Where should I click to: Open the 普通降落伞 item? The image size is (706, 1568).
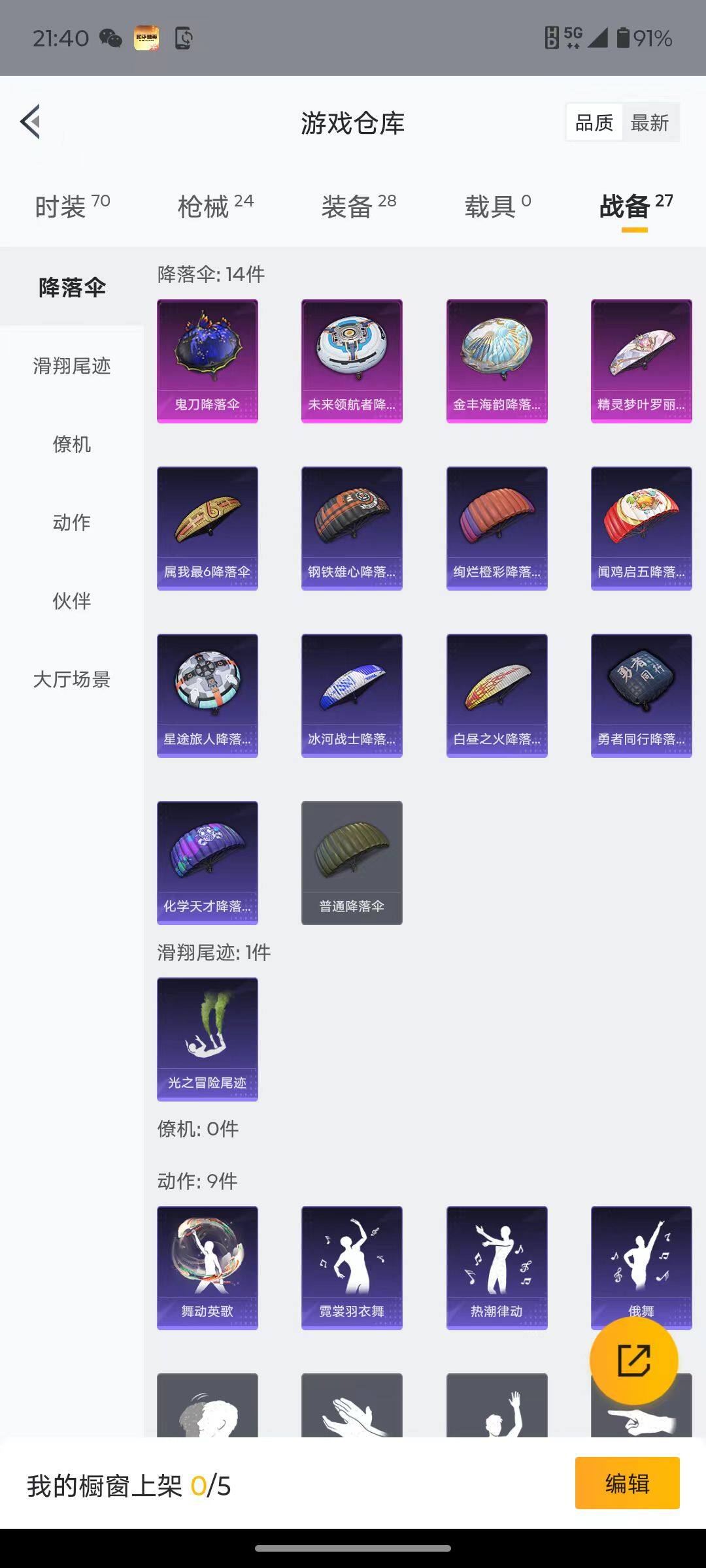coord(351,861)
